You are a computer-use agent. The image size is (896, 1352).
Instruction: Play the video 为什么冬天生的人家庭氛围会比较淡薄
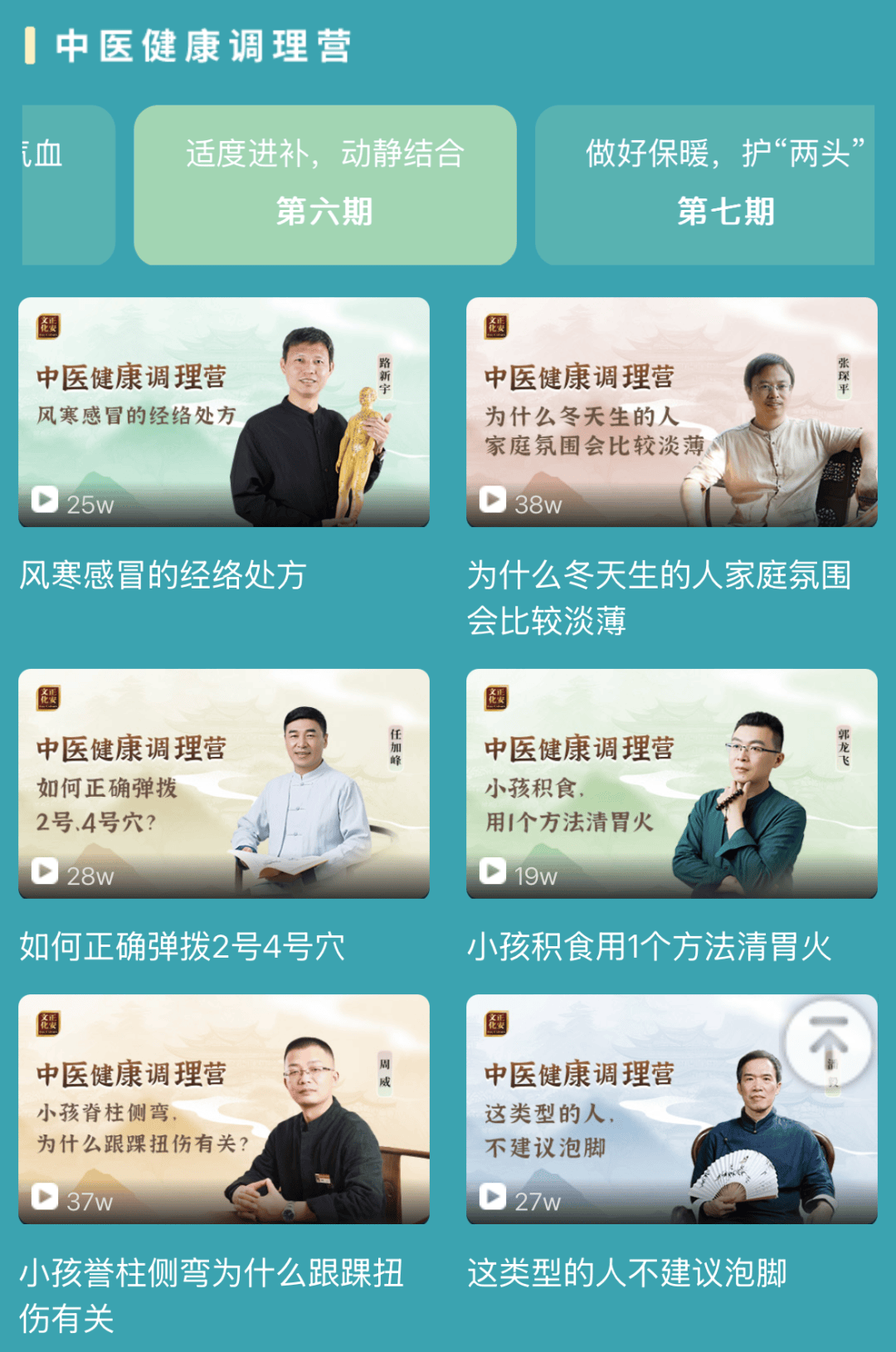[671, 412]
